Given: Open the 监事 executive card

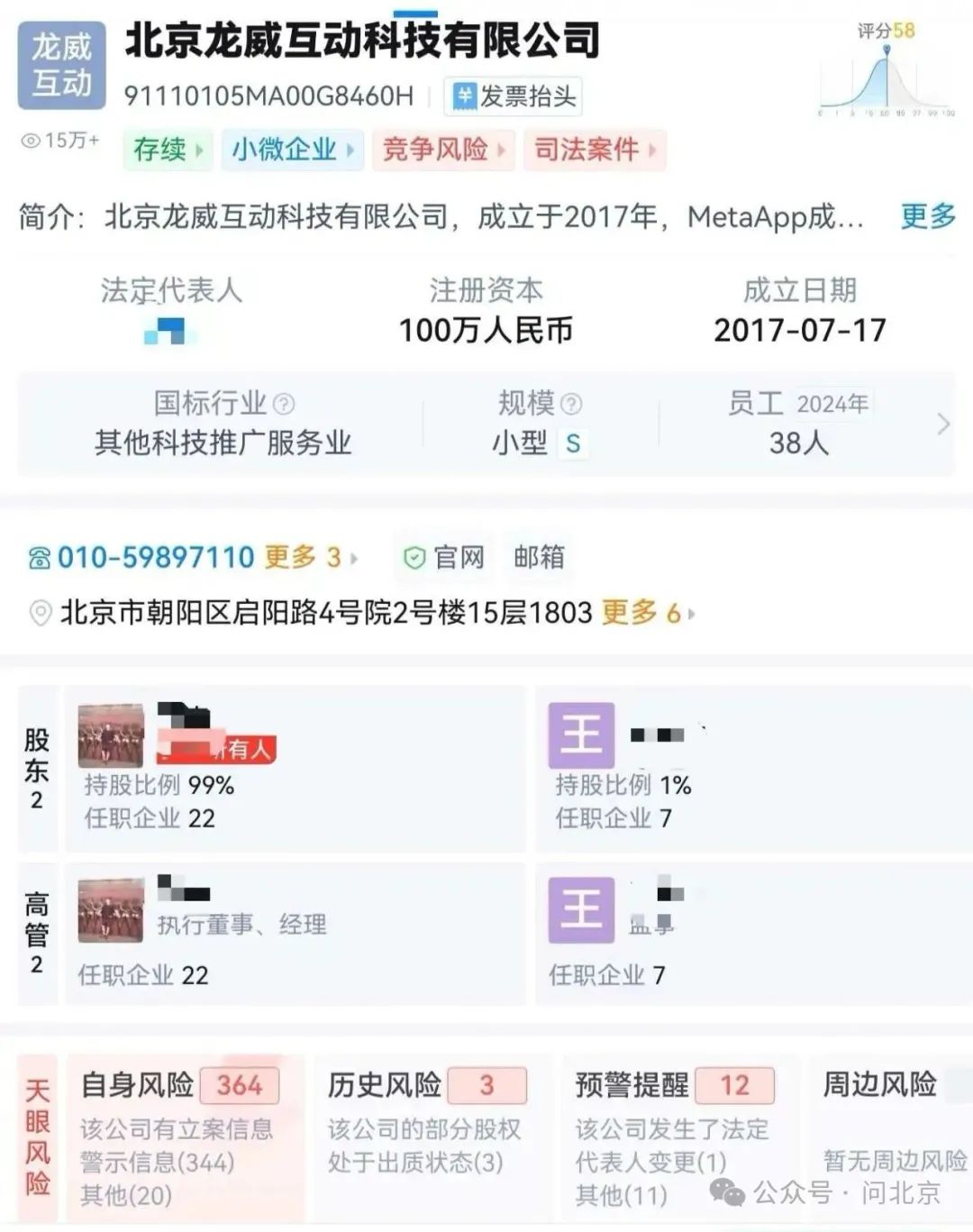Looking at the screenshot, I should 752,933.
